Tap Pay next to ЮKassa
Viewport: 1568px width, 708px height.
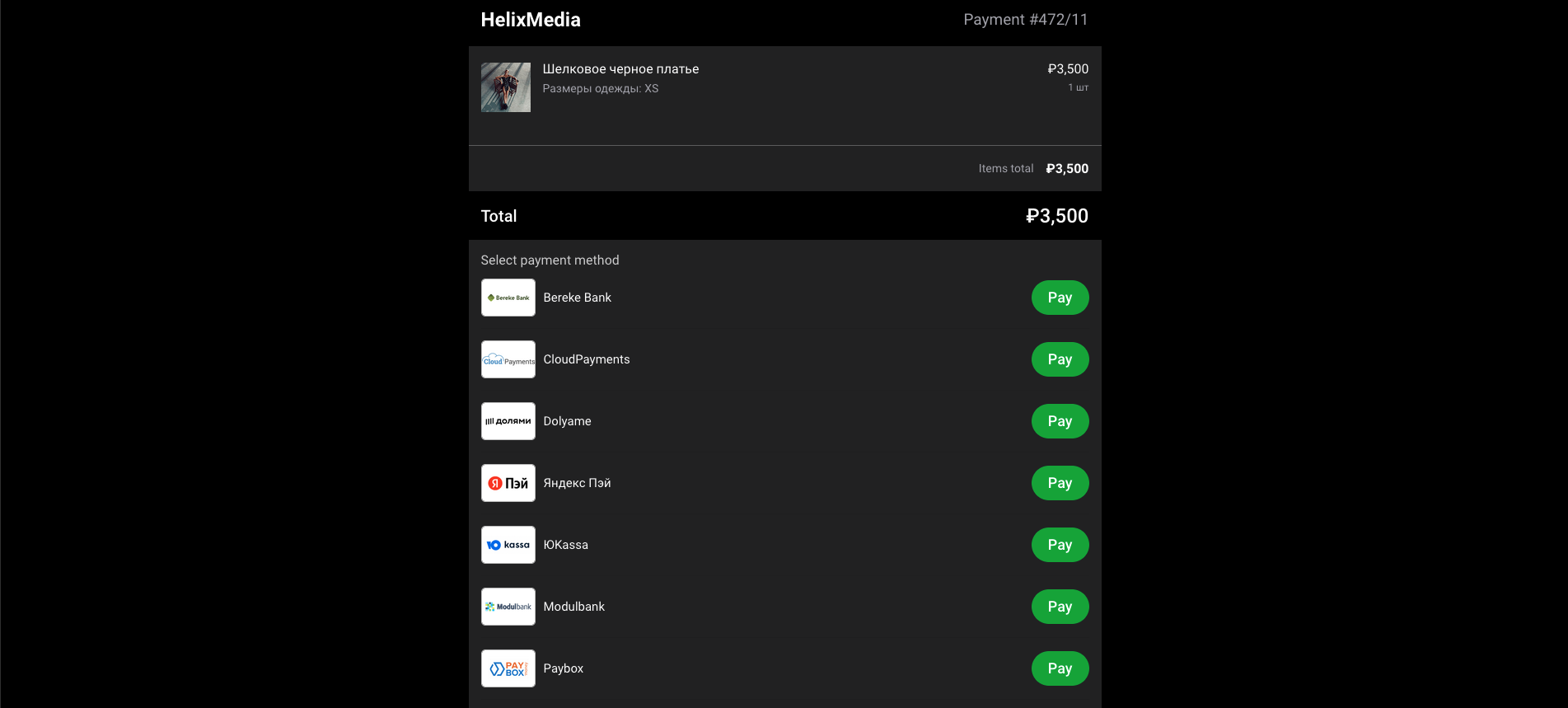(x=1060, y=545)
